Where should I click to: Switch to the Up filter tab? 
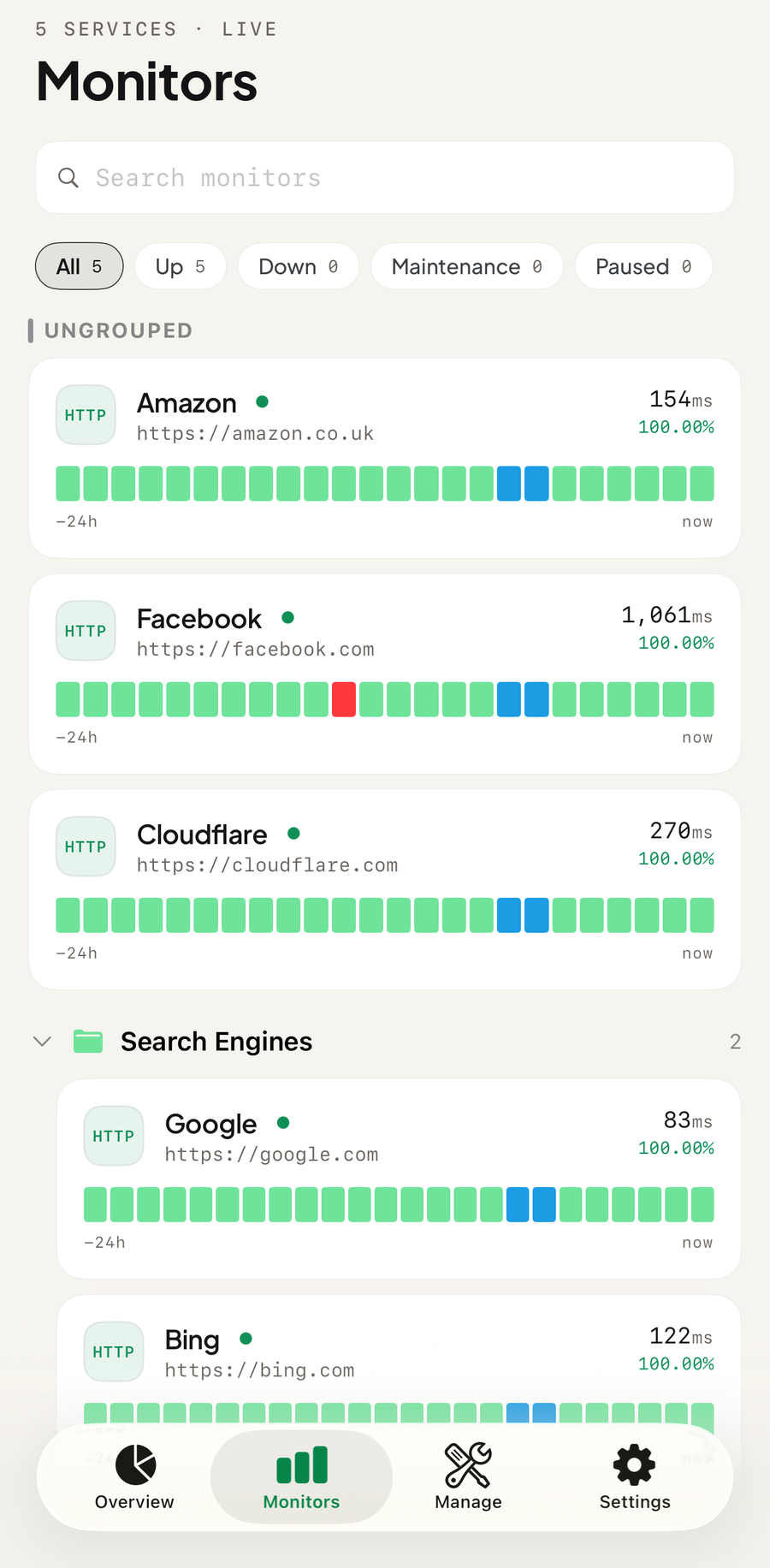tap(180, 266)
